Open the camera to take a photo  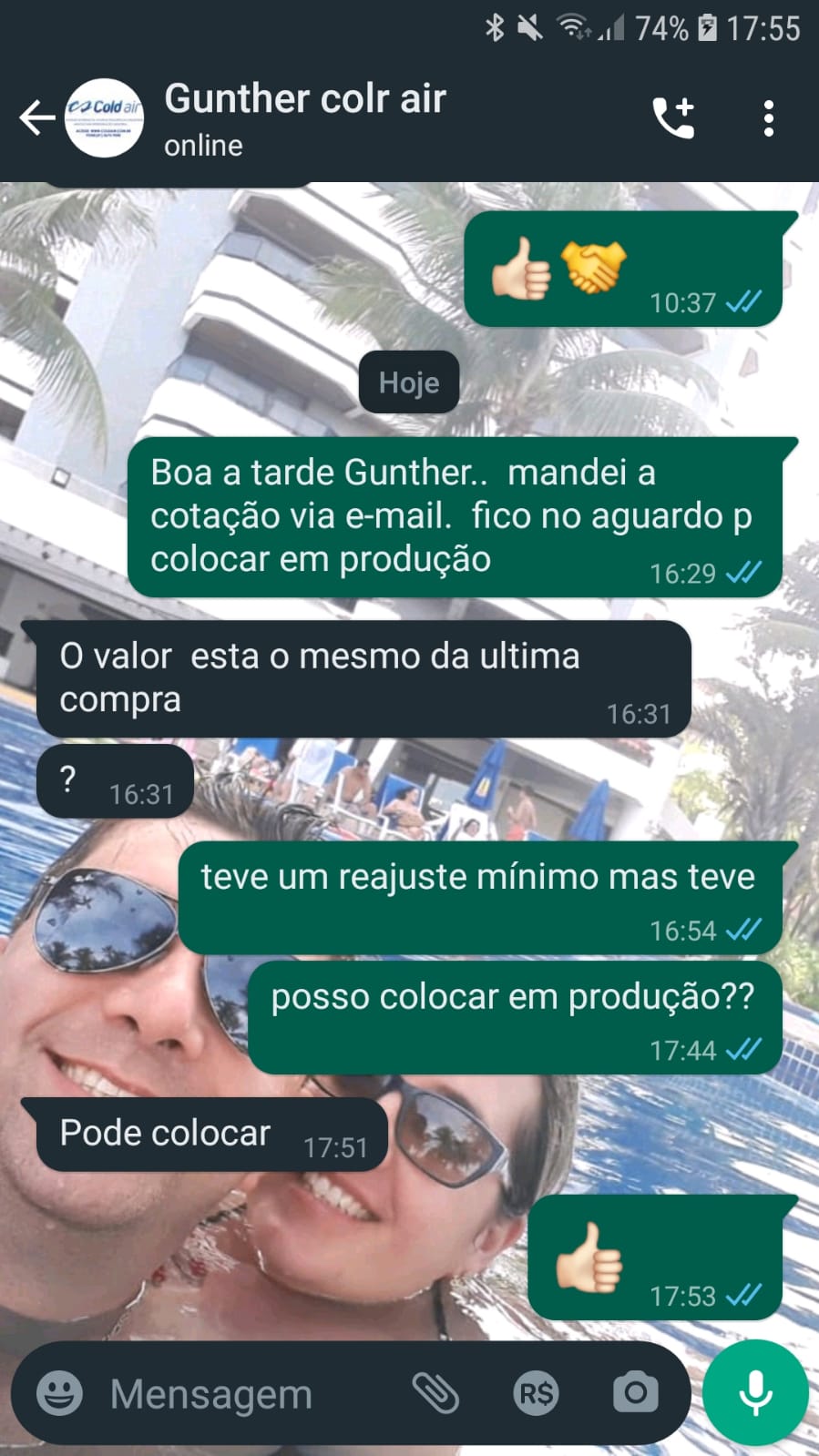click(x=635, y=1393)
